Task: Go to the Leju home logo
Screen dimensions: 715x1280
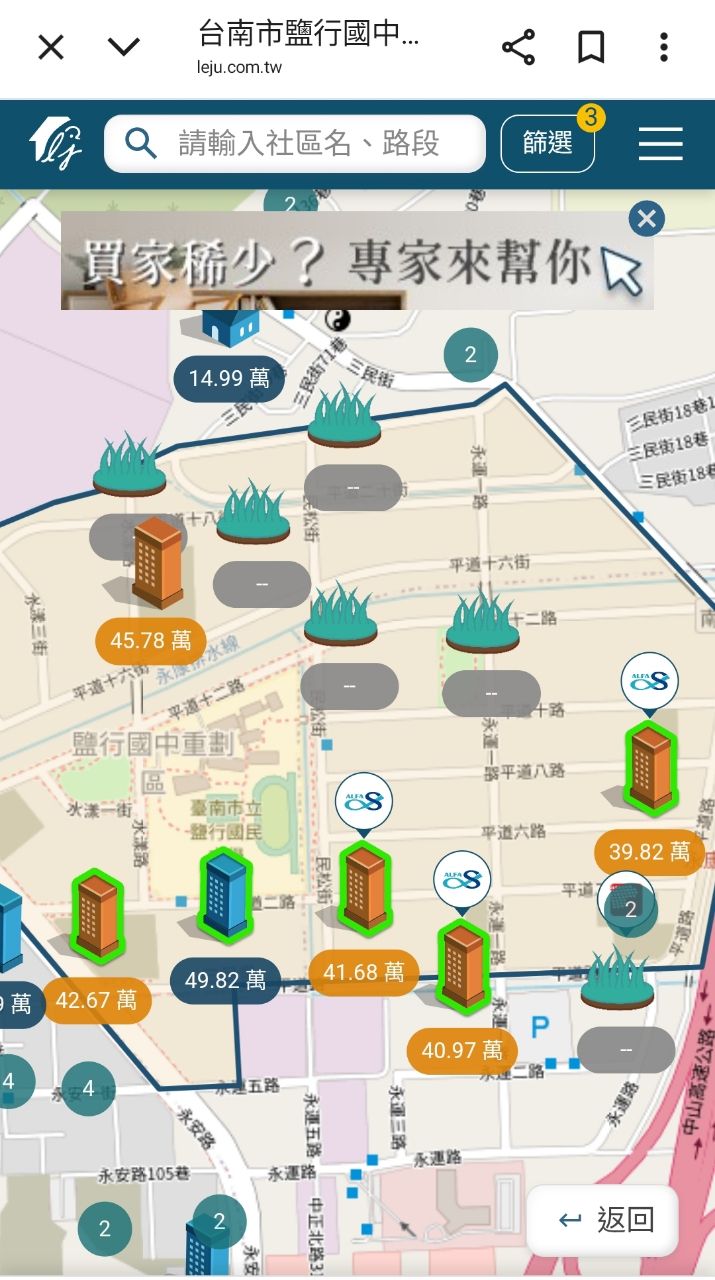Action: 56,143
